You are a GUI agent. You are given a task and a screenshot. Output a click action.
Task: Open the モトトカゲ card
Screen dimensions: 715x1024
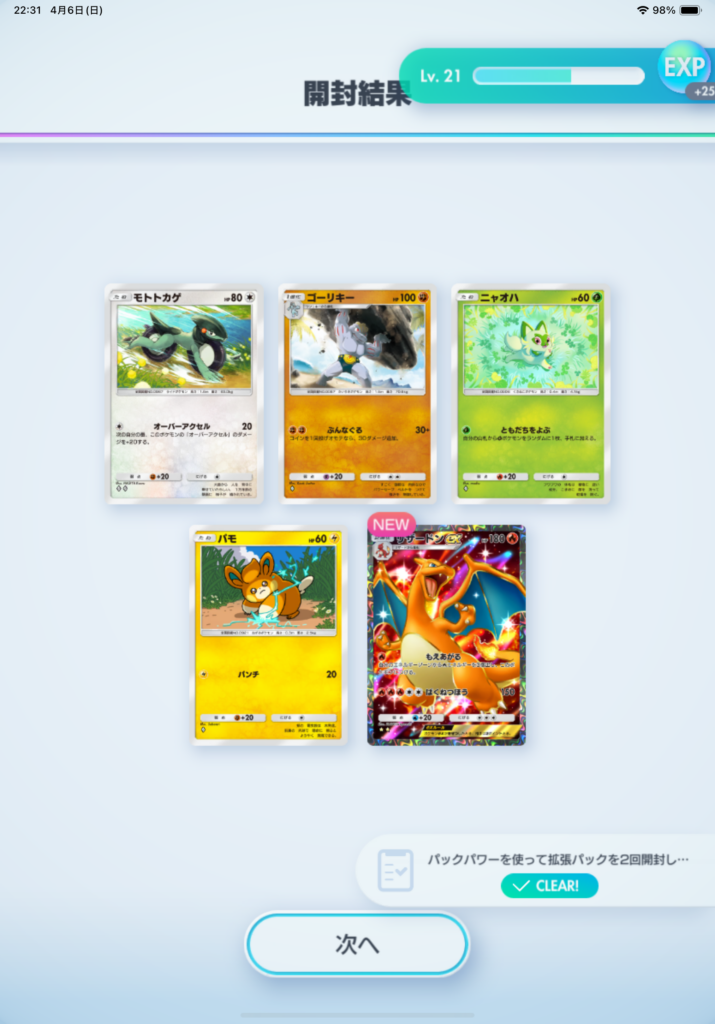tap(184, 394)
